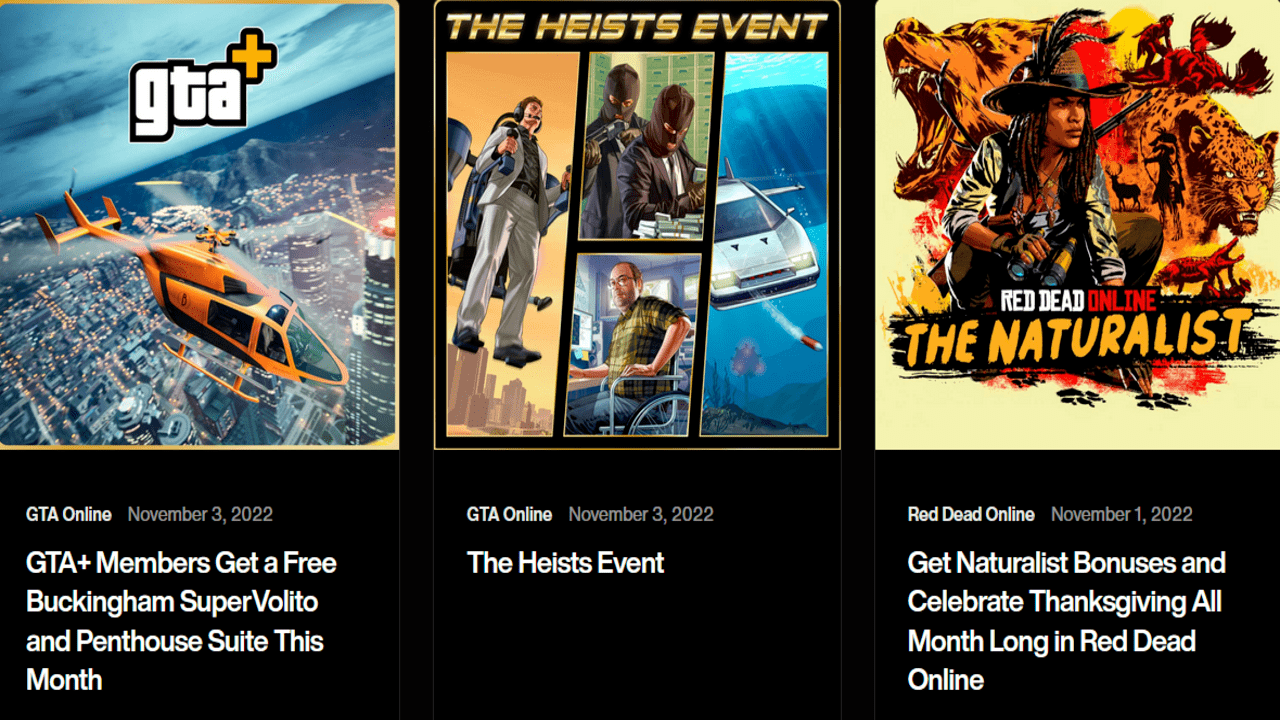Open The Heists Event cover image
The image size is (1280, 720).
637,225
